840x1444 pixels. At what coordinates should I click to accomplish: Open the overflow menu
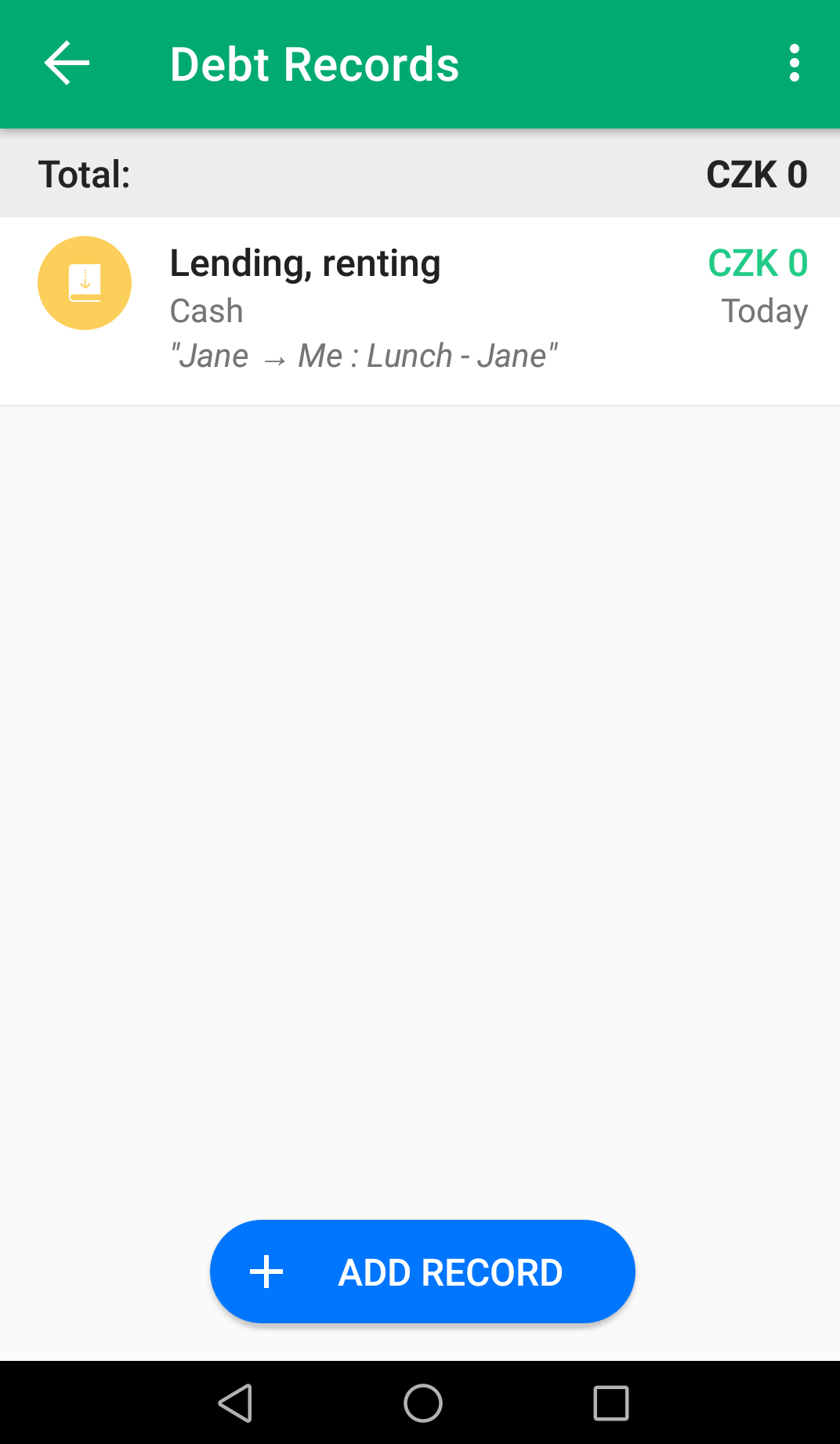pos(794,63)
